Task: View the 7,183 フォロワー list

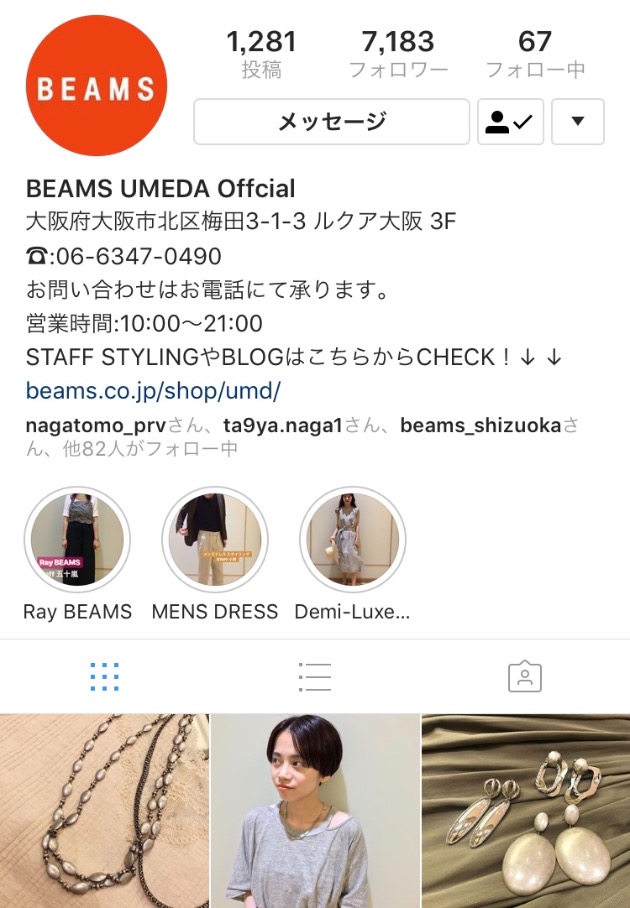Action: point(398,54)
